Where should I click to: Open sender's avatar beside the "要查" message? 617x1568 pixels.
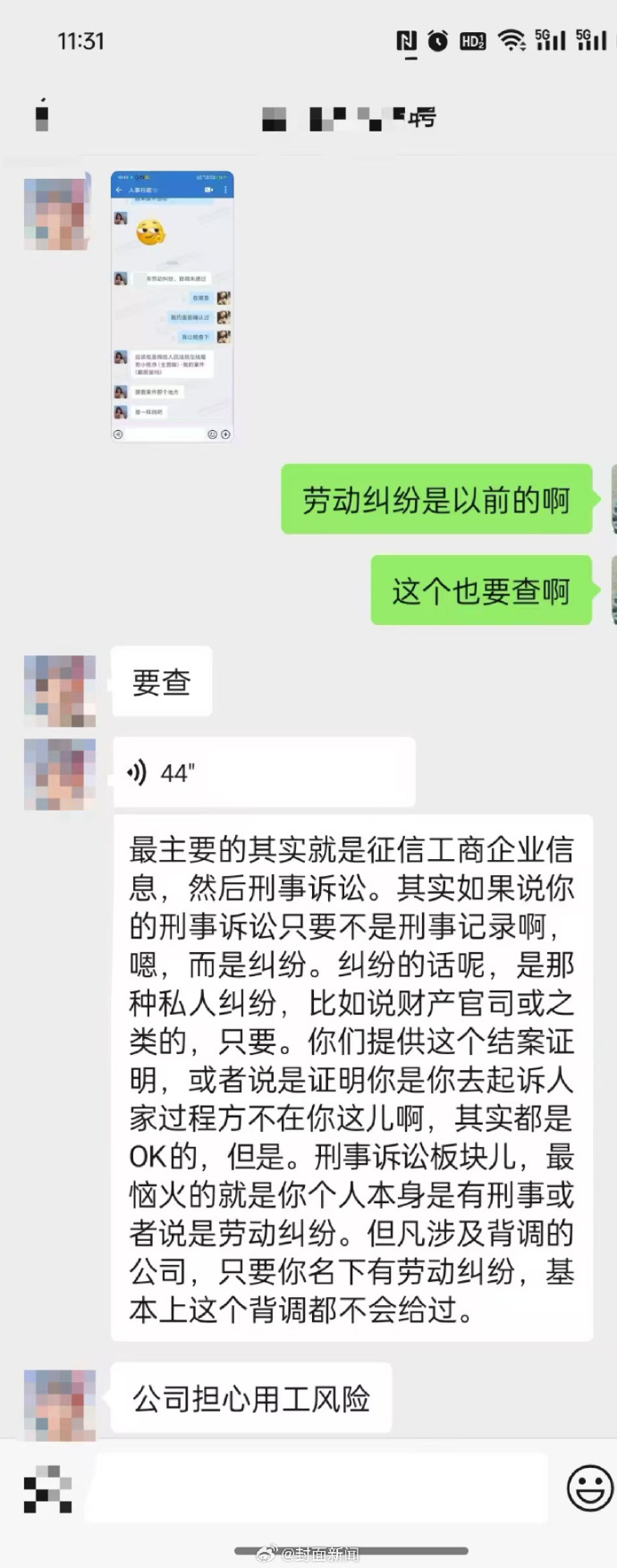tap(59, 690)
